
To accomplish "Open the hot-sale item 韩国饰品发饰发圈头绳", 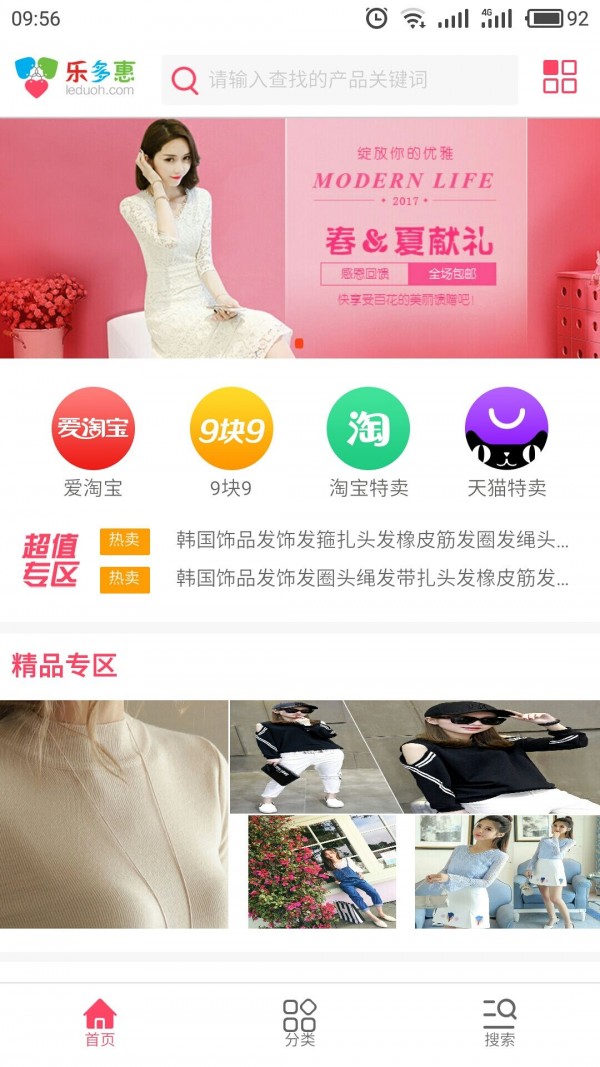I will click(372, 578).
